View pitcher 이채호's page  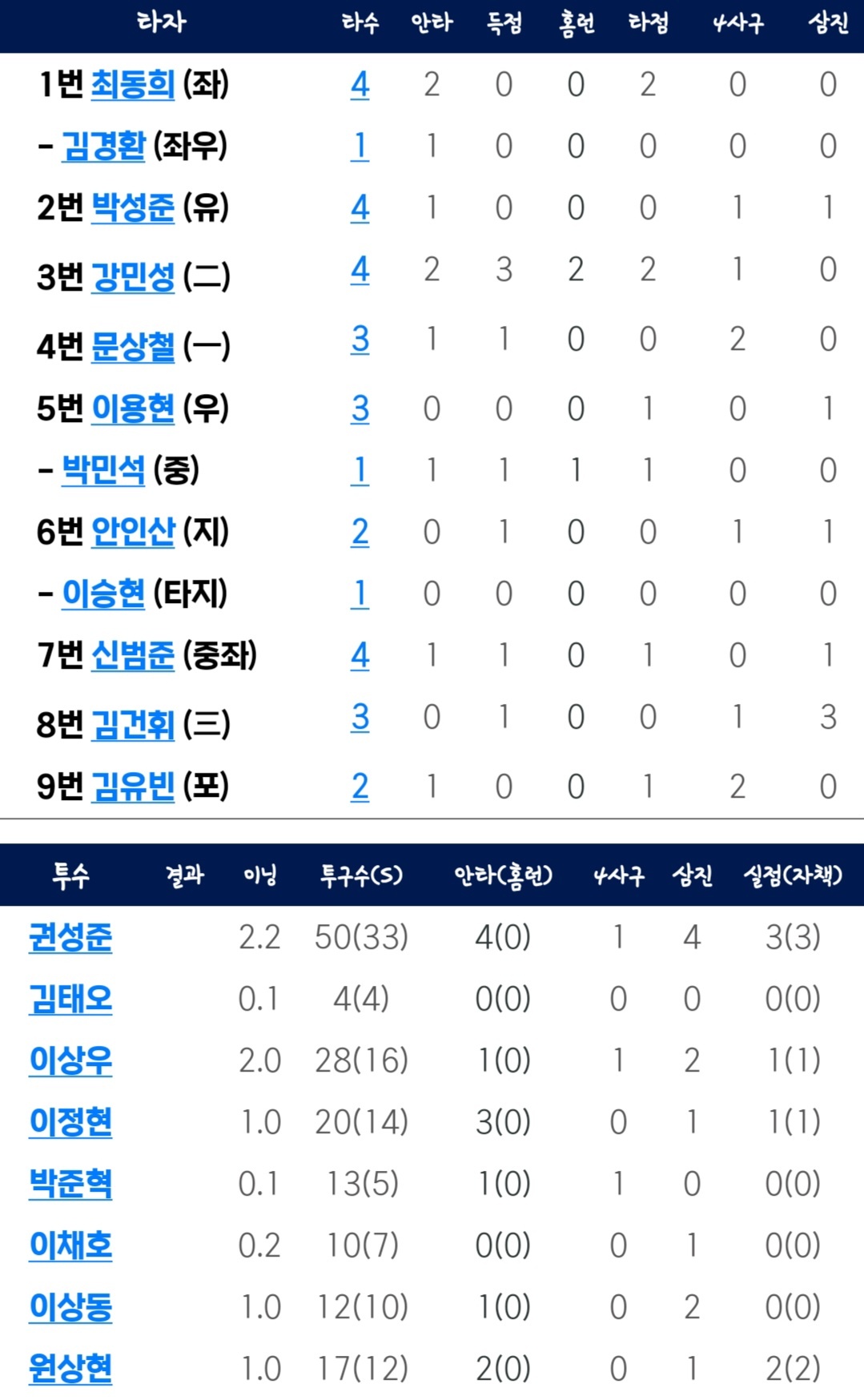70,1245
